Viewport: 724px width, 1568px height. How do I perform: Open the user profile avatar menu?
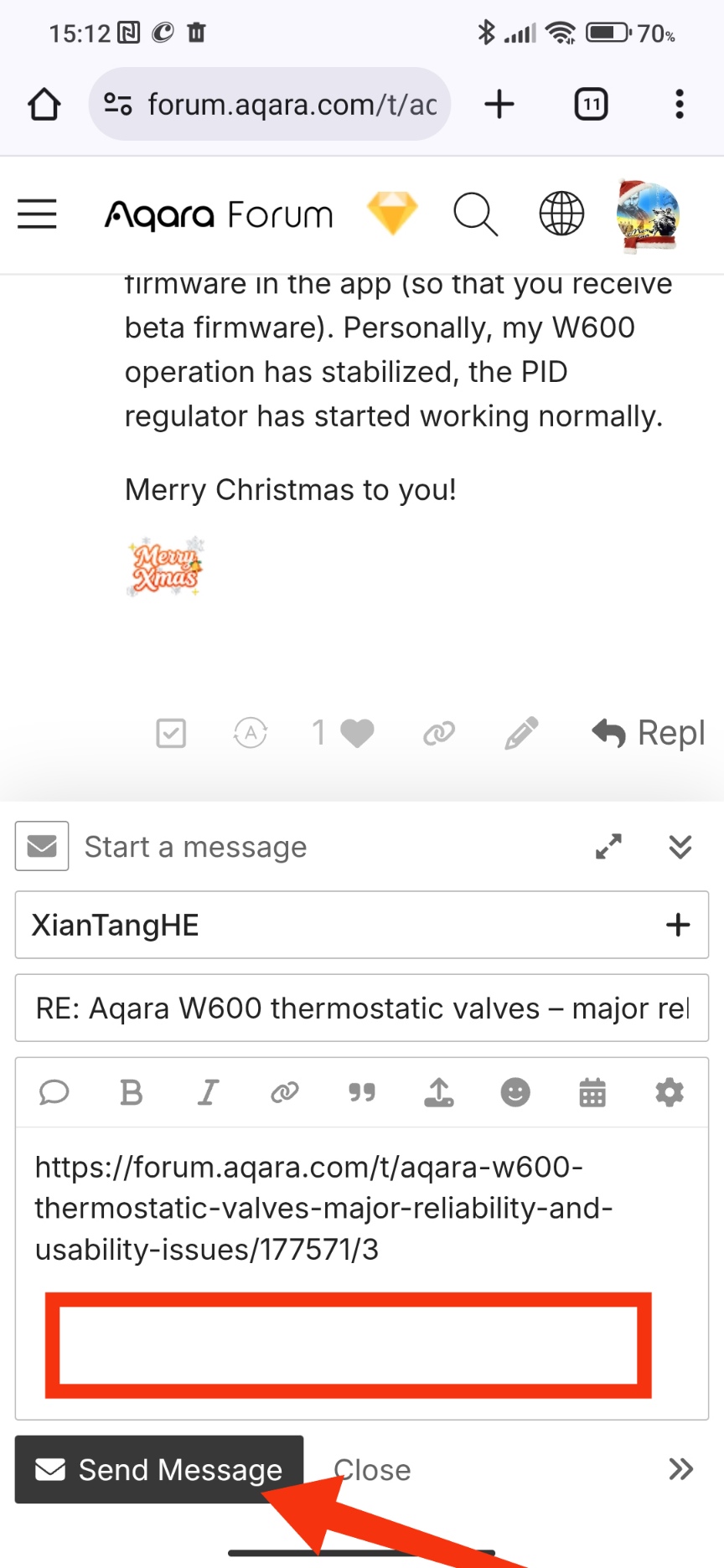(647, 215)
